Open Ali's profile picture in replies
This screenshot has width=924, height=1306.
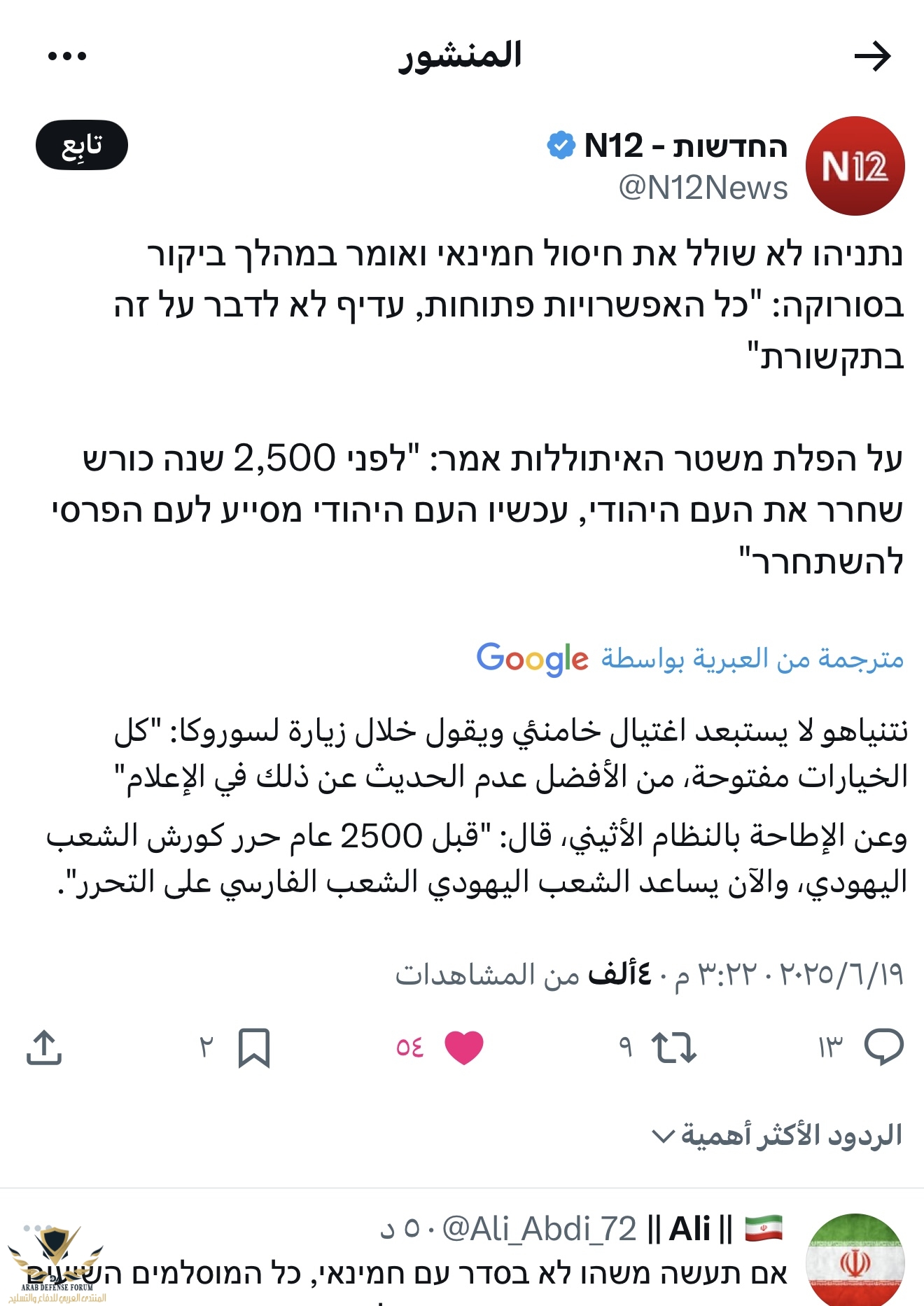click(855, 1260)
